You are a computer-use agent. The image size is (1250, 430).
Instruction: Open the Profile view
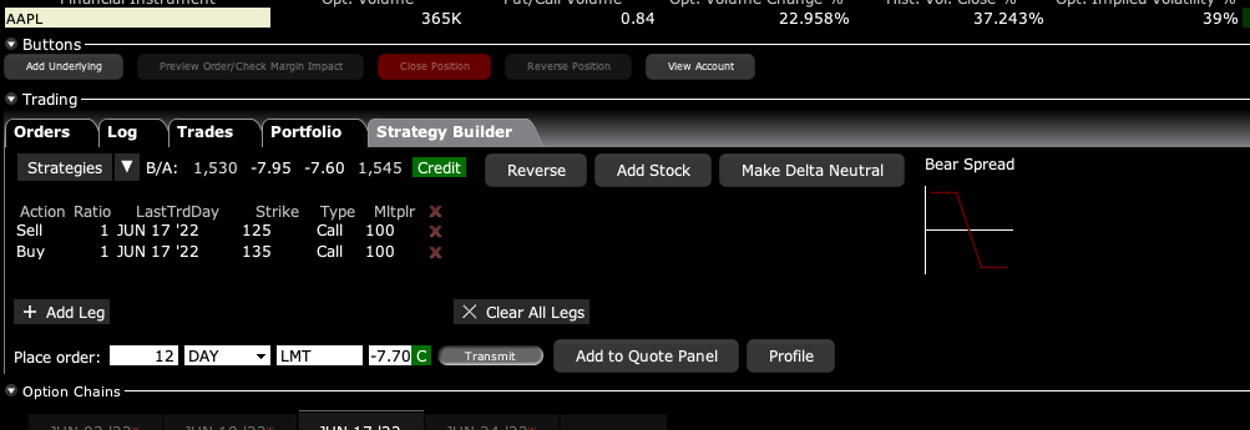(x=790, y=356)
